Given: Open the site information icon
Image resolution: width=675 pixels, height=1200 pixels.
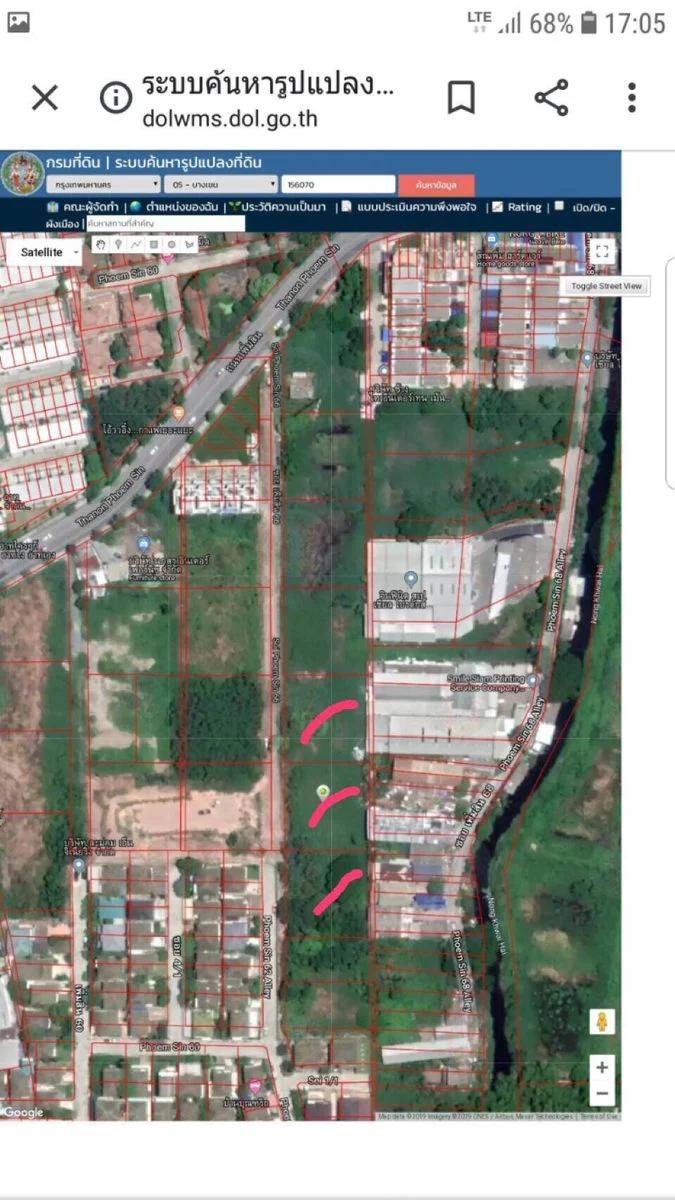Looking at the screenshot, I should (116, 98).
